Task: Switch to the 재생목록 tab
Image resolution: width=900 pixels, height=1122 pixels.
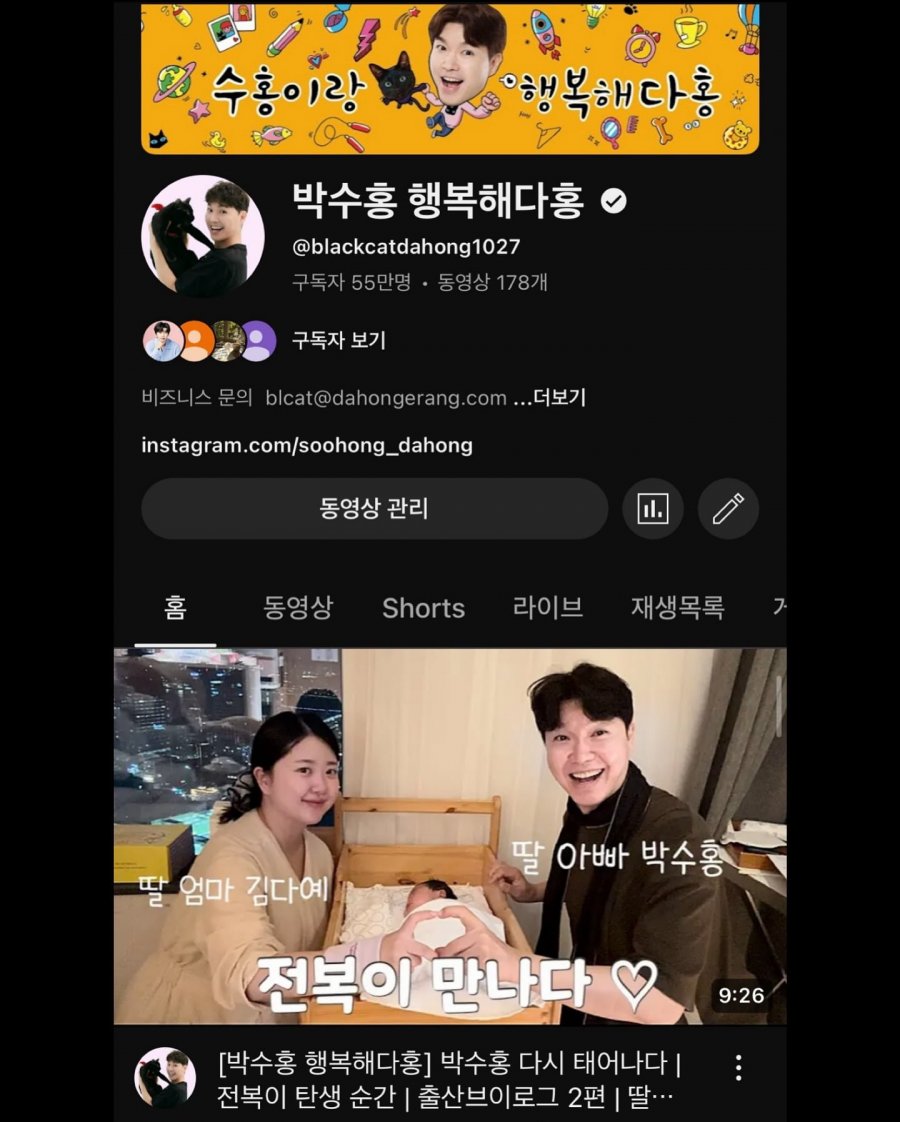Action: pos(677,607)
